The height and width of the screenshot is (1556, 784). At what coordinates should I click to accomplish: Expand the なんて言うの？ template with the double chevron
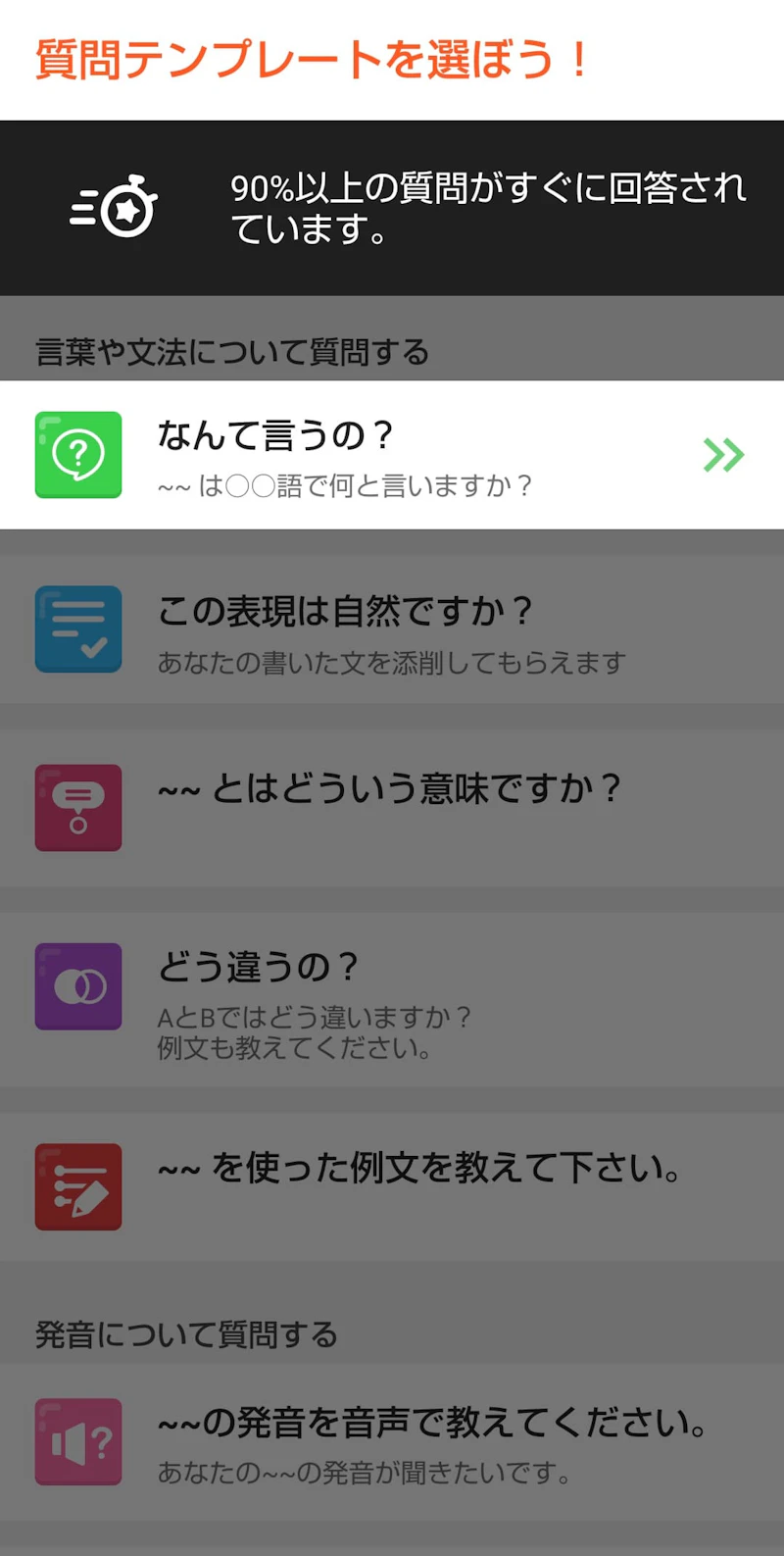(x=724, y=453)
